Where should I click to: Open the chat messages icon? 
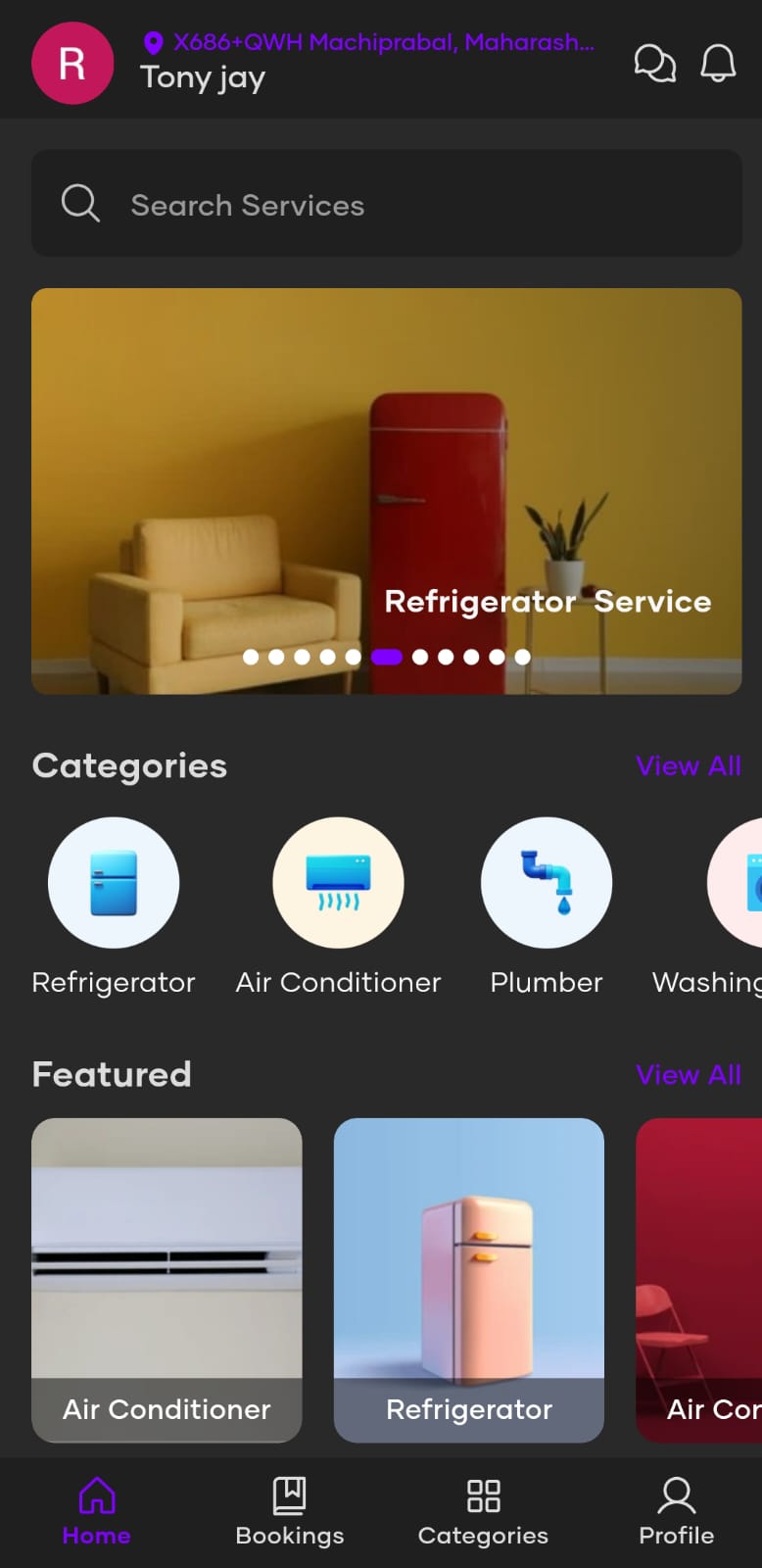[x=654, y=64]
